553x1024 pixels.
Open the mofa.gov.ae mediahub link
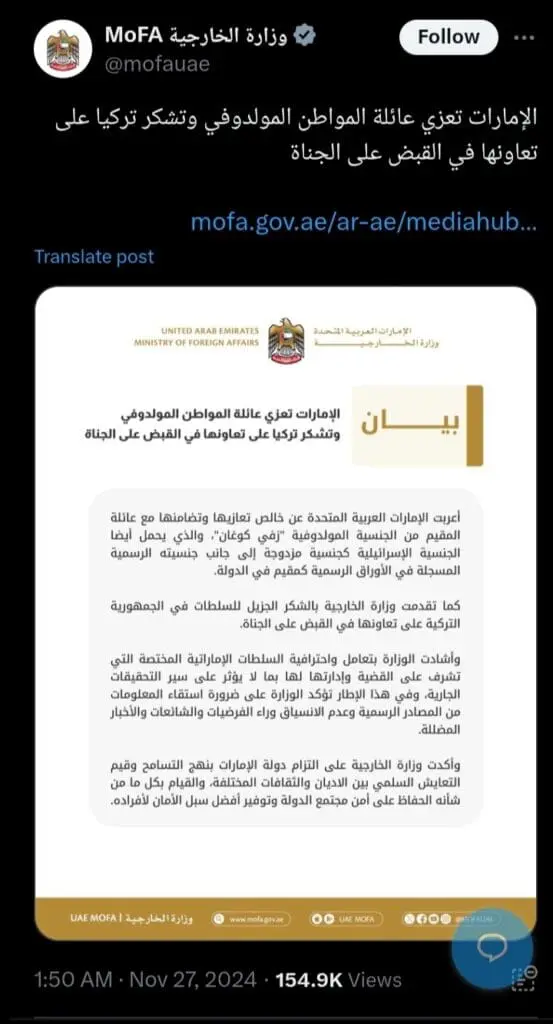364,223
